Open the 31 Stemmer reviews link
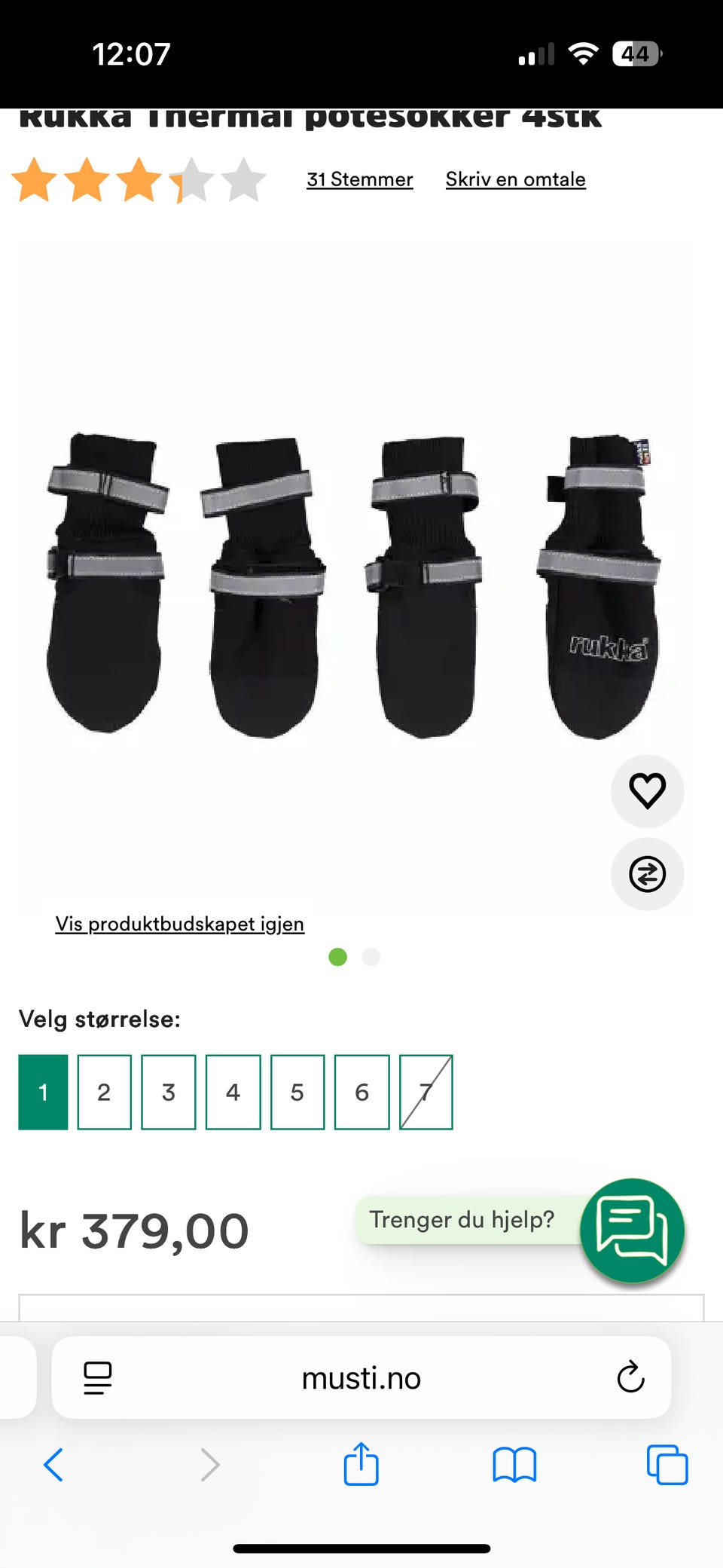 pos(359,179)
